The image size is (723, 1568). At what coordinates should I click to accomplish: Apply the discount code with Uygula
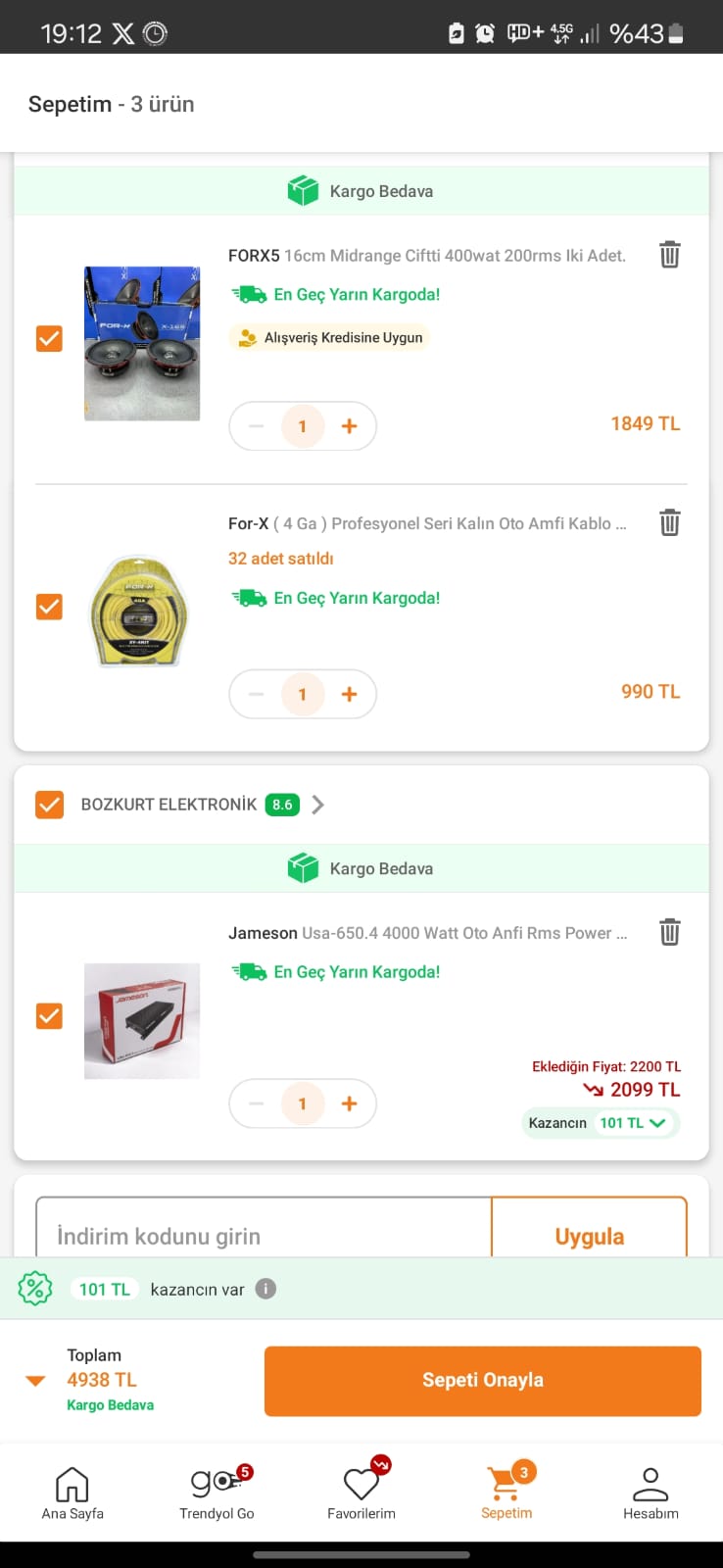589,1235
